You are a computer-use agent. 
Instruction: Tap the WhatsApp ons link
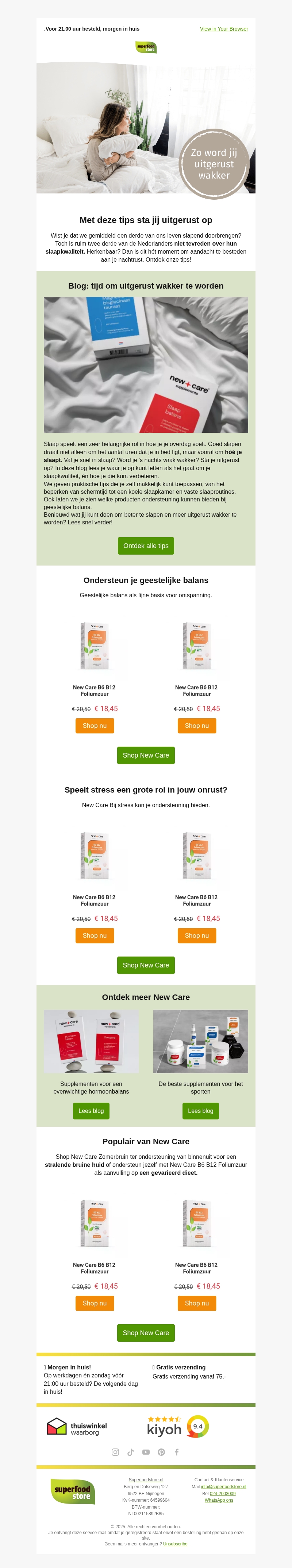pyautogui.click(x=219, y=1500)
